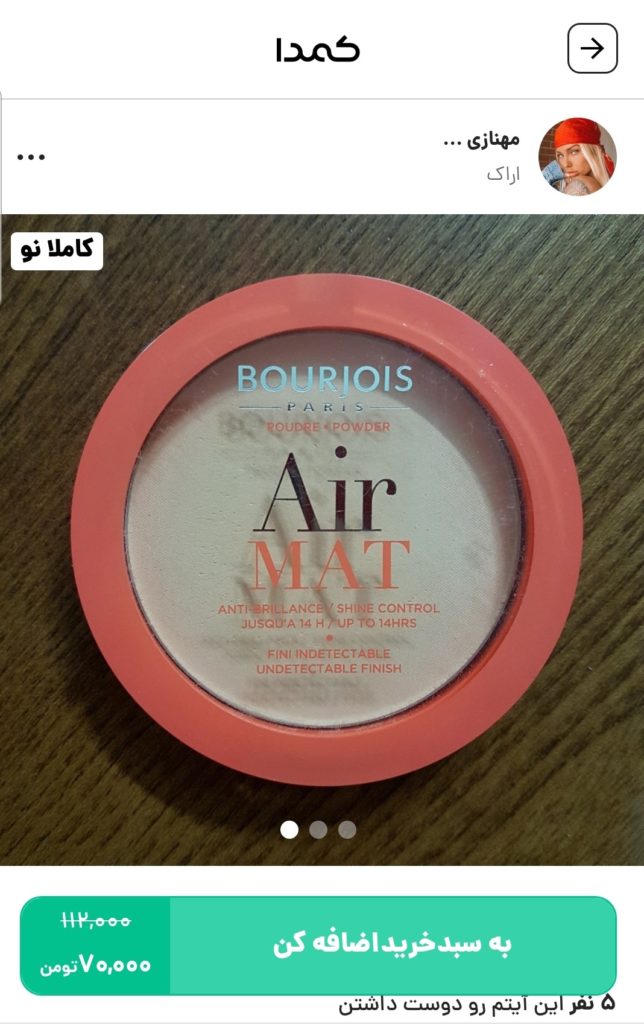Open the three-dot options menu
The height and width of the screenshot is (1024, 644).
tap(31, 157)
